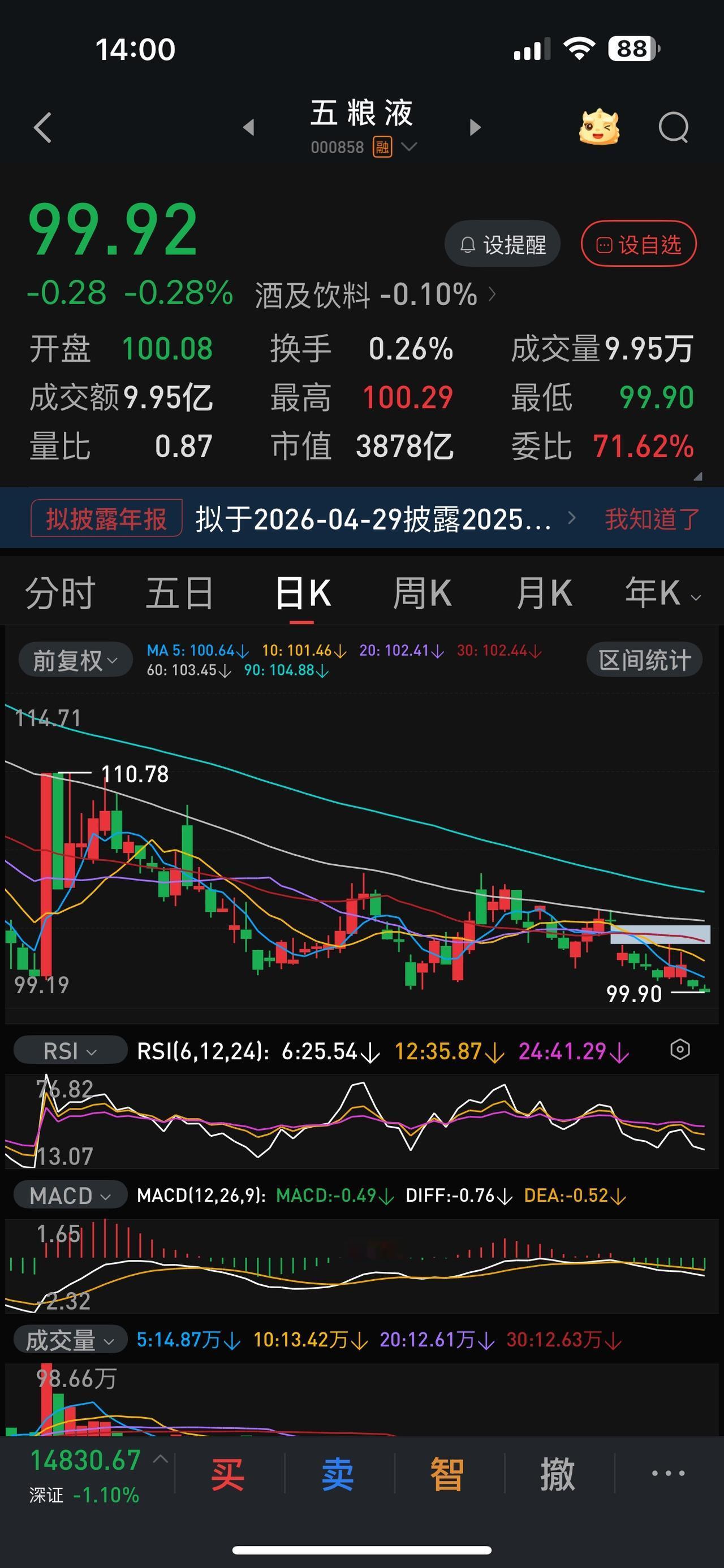
Task: Tap the 融 margin trading badge
Action: [382, 148]
